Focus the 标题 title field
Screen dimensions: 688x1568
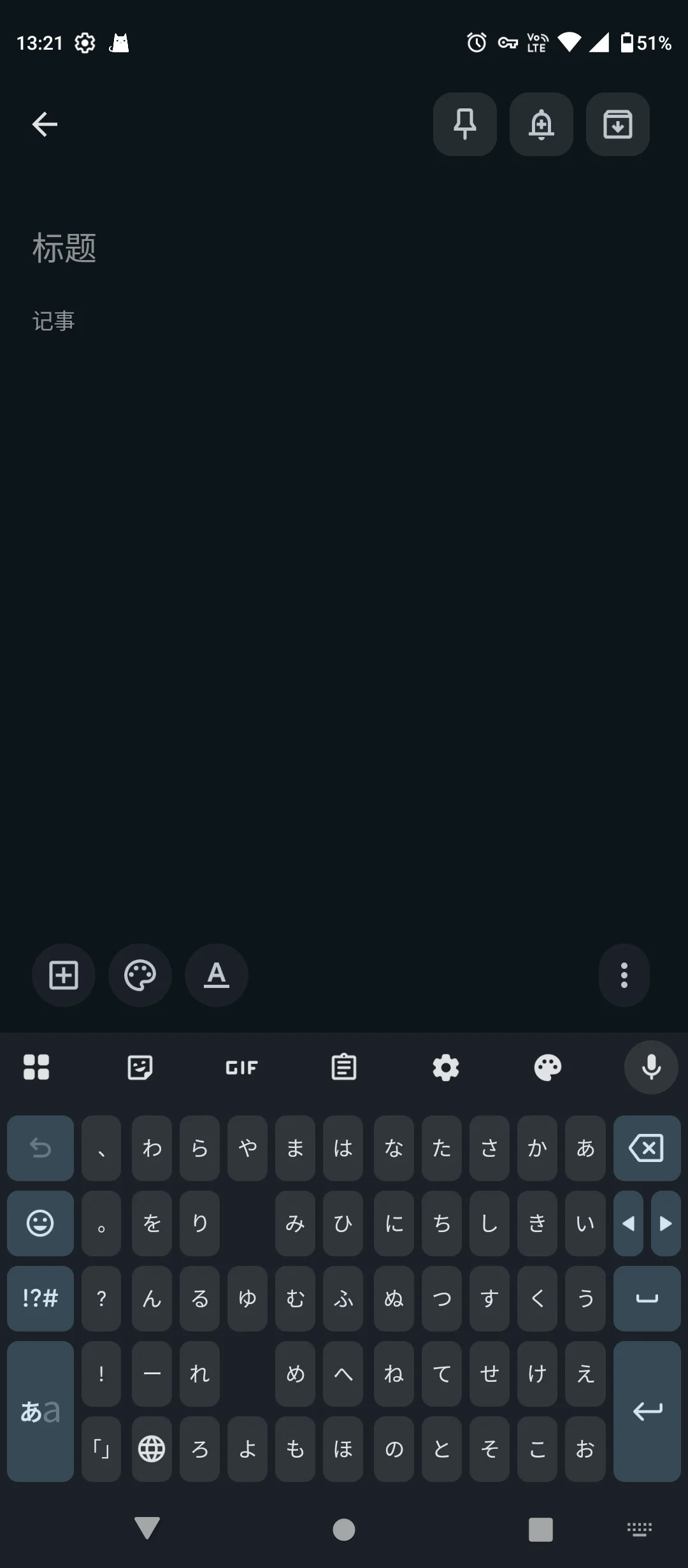(191, 248)
